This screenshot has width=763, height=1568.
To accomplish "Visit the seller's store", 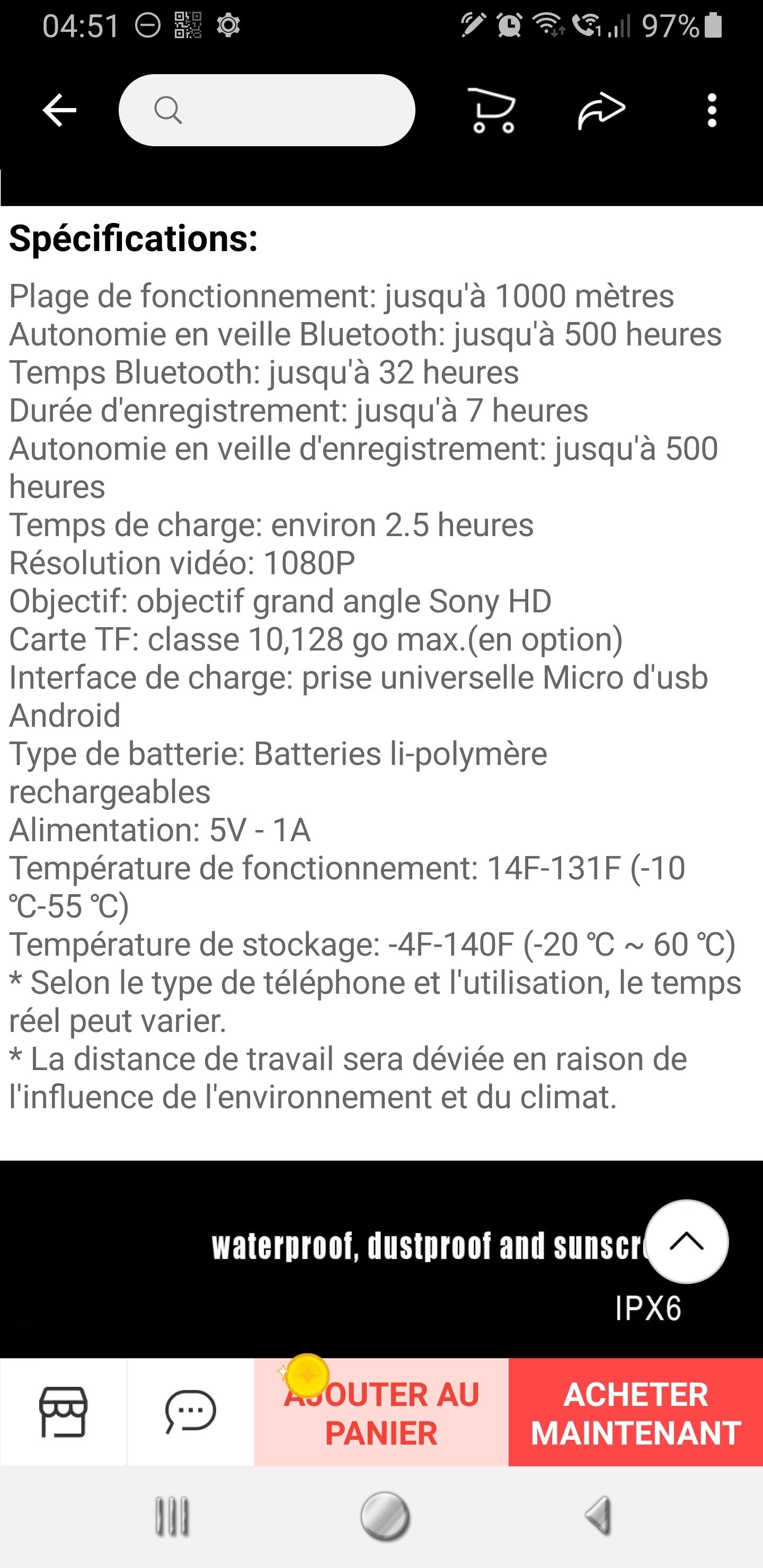I will coord(64,1412).
